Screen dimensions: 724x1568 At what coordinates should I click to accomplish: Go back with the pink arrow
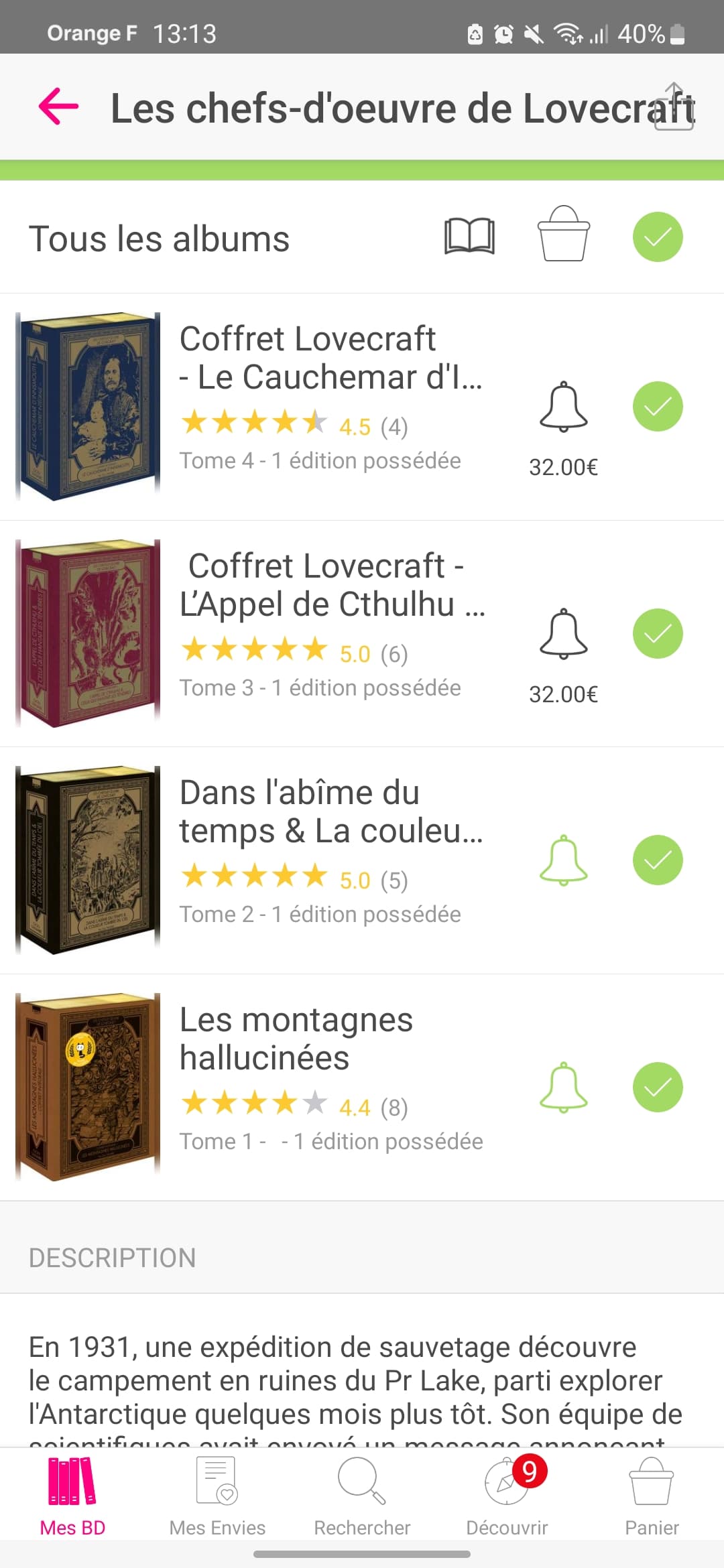[x=59, y=107]
